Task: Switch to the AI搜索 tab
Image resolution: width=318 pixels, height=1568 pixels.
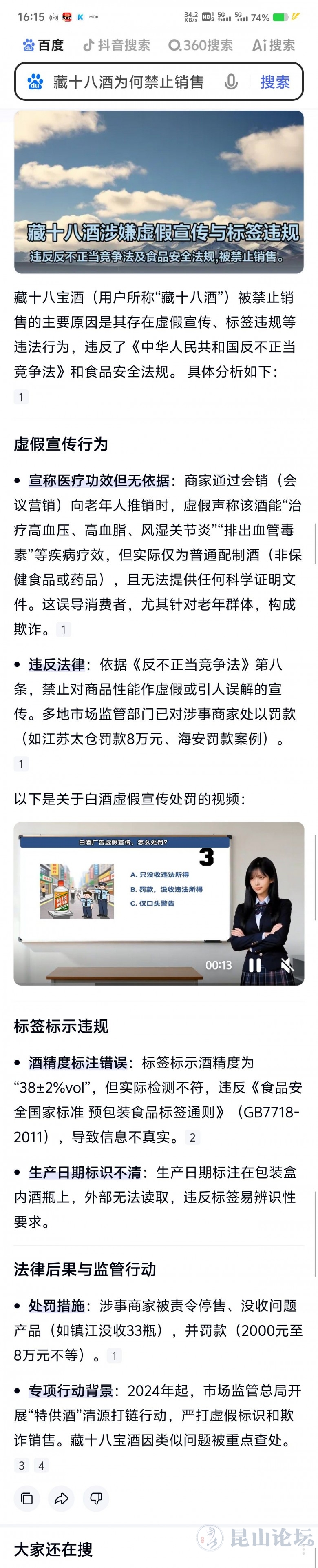Action: pyautogui.click(x=274, y=46)
